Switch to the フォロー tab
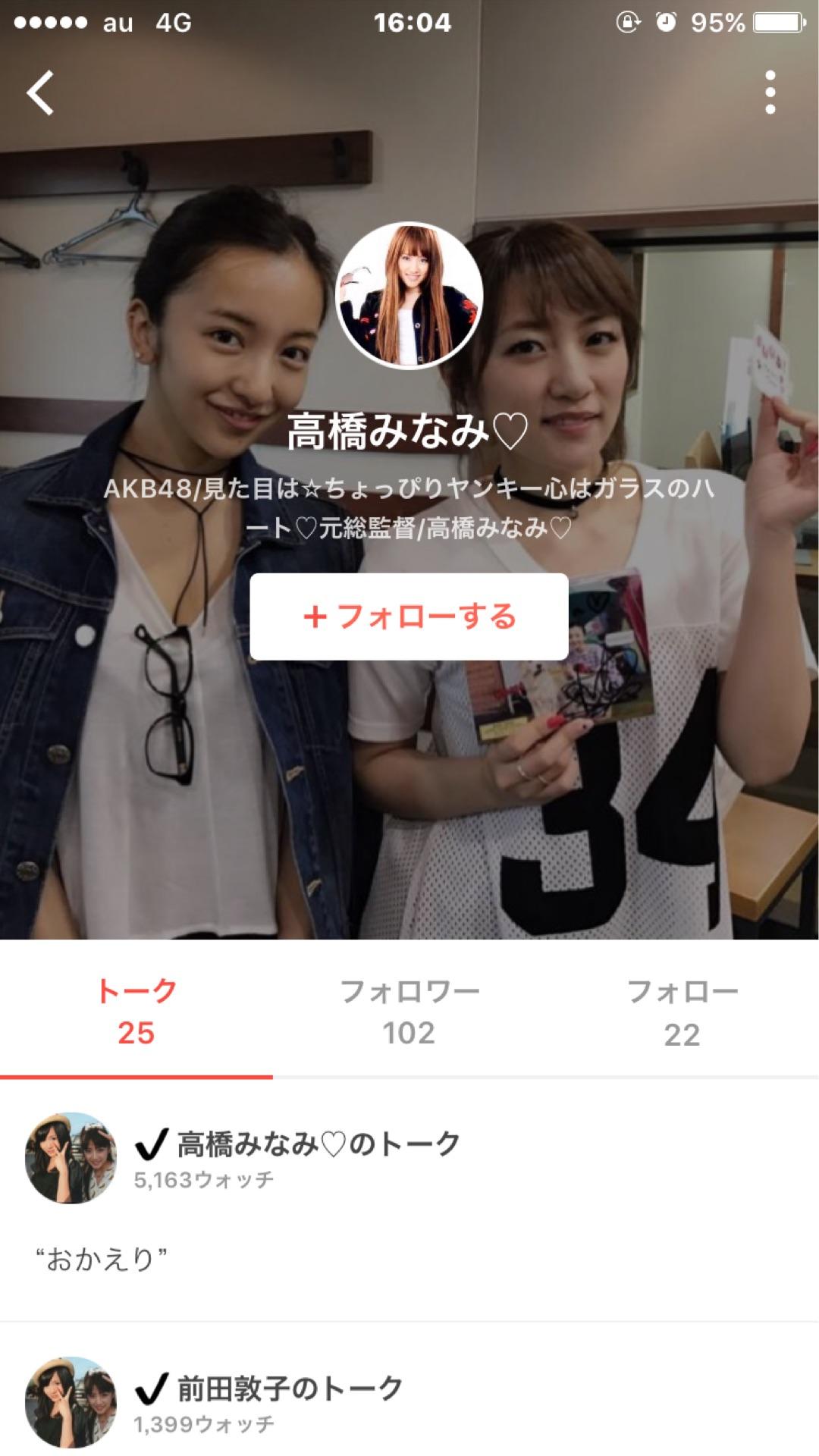The height and width of the screenshot is (1456, 819). coord(682,1012)
